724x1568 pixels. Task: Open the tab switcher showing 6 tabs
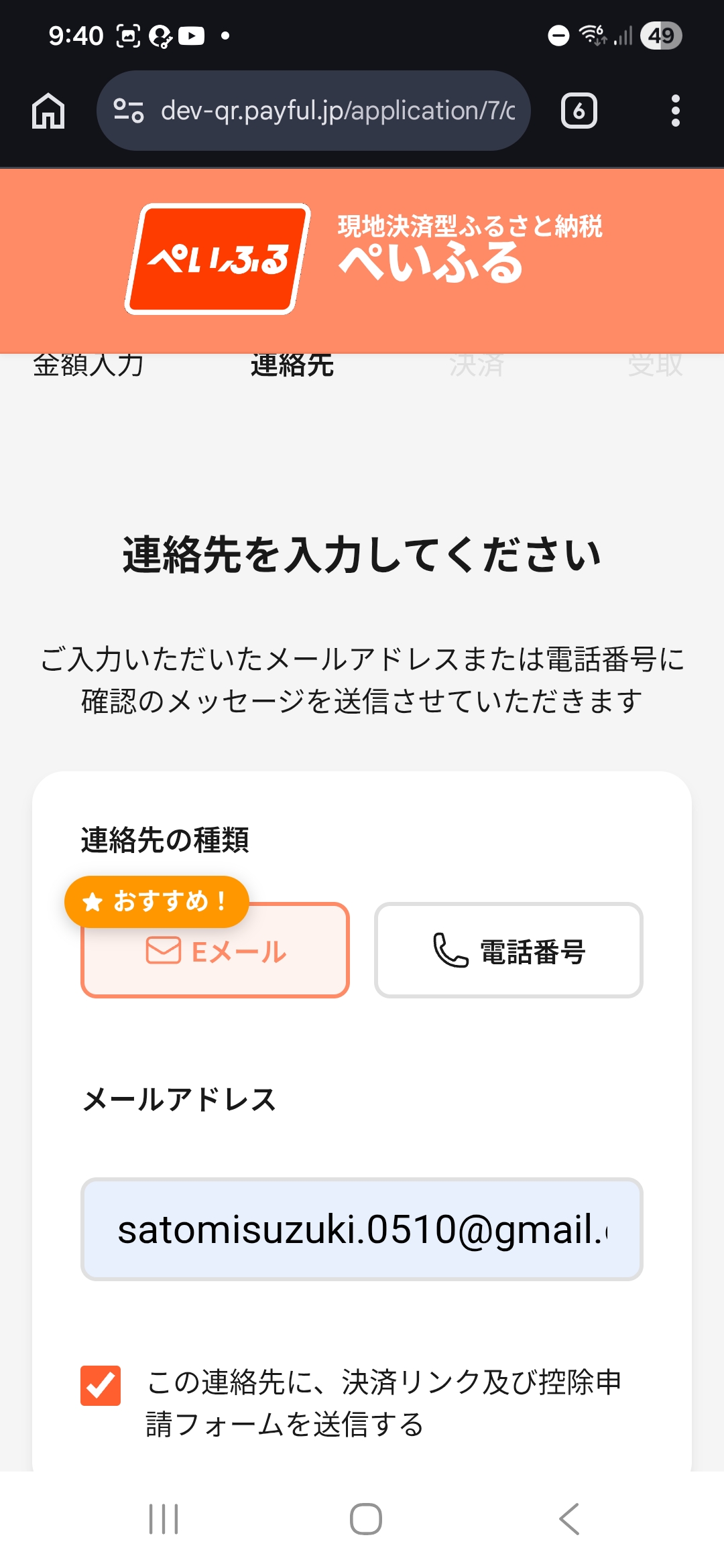pos(579,111)
